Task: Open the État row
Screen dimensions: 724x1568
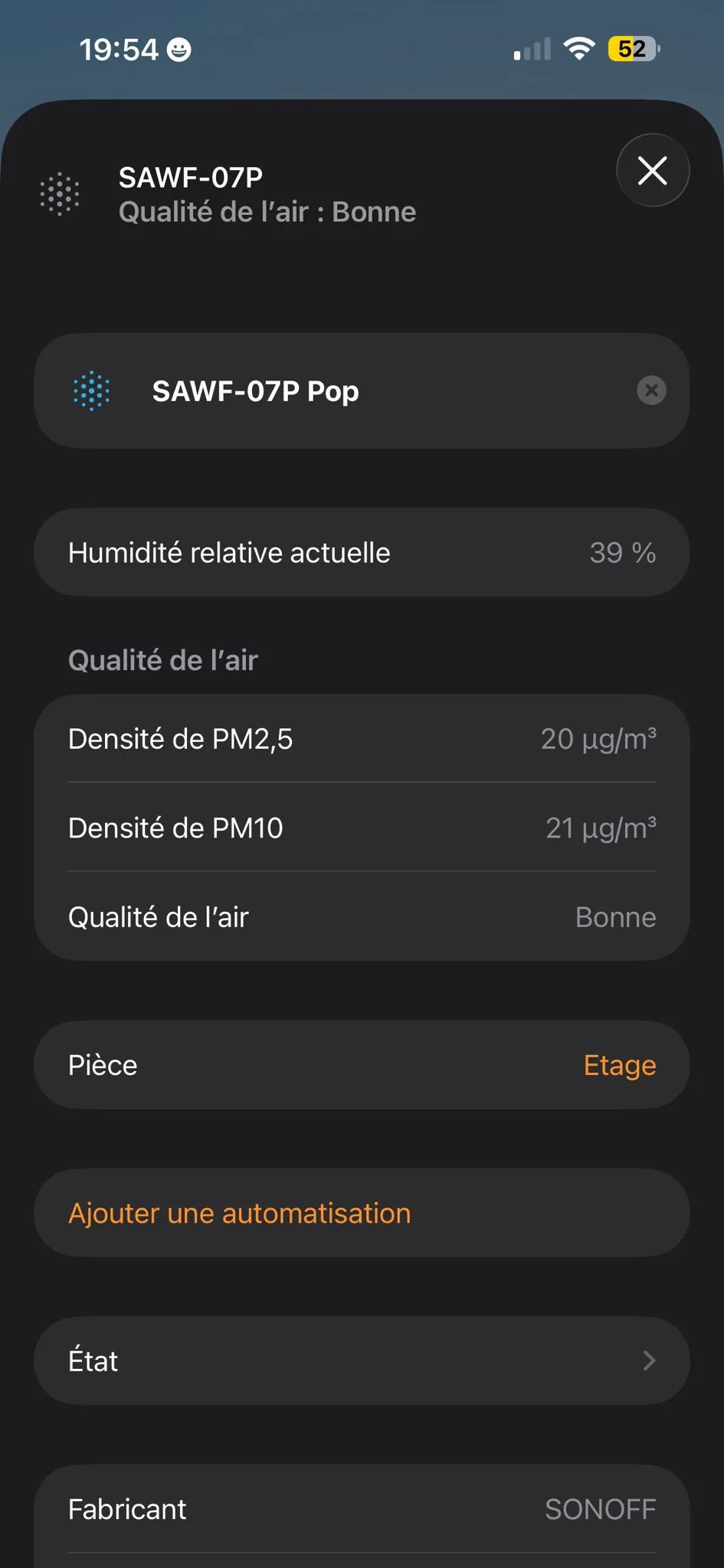Action: (x=362, y=1361)
